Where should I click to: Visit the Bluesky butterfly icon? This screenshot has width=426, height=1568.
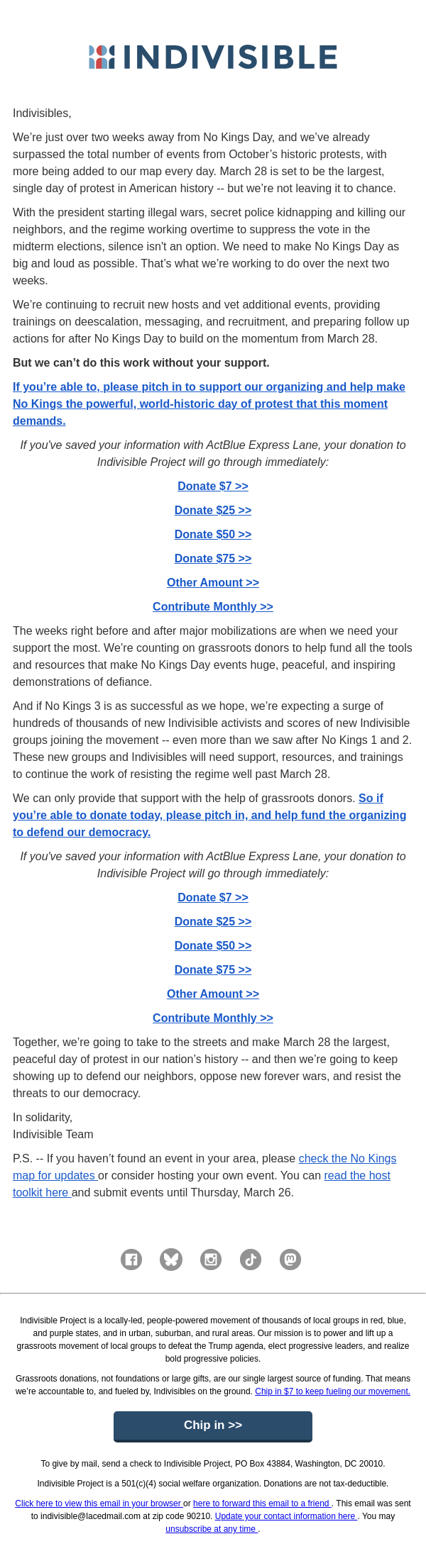coord(171,1260)
